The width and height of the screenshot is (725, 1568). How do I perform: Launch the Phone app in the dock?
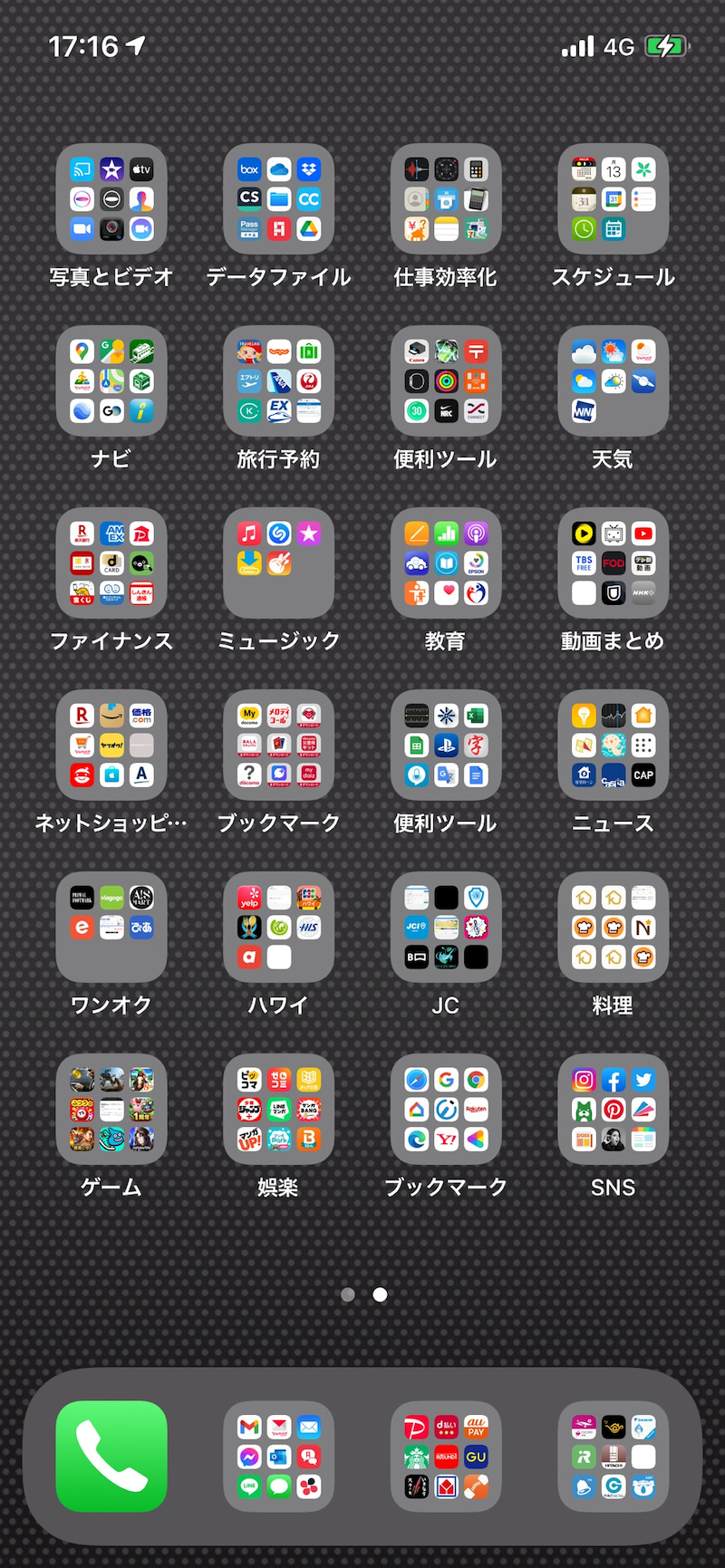pos(111,1457)
